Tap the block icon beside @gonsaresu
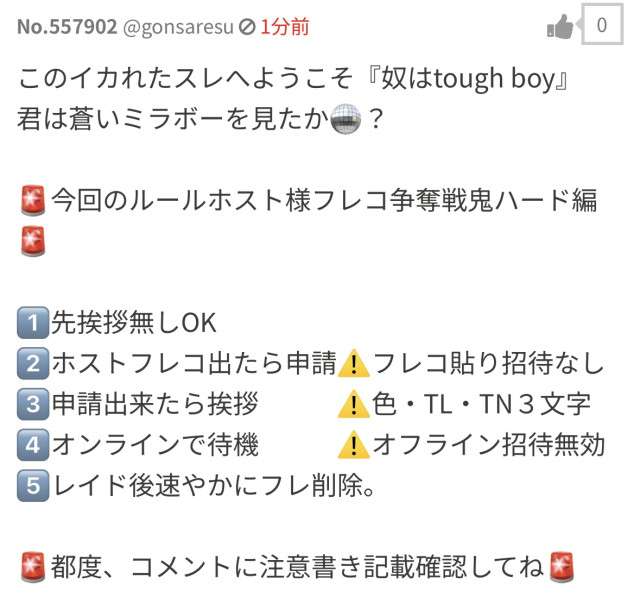Viewport: 640px width, 610px height. point(247,27)
